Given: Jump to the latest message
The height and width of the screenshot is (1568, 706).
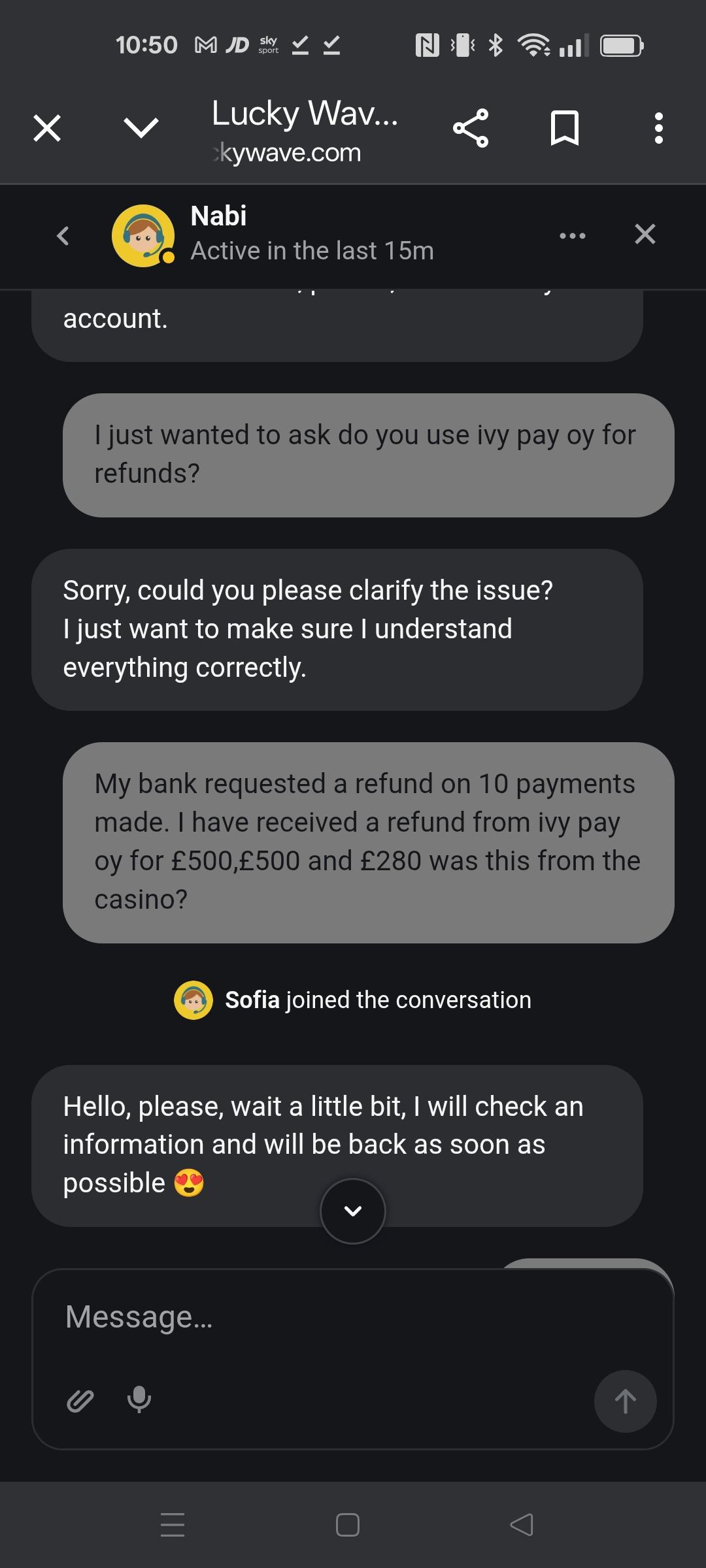Looking at the screenshot, I should click(x=353, y=1211).
